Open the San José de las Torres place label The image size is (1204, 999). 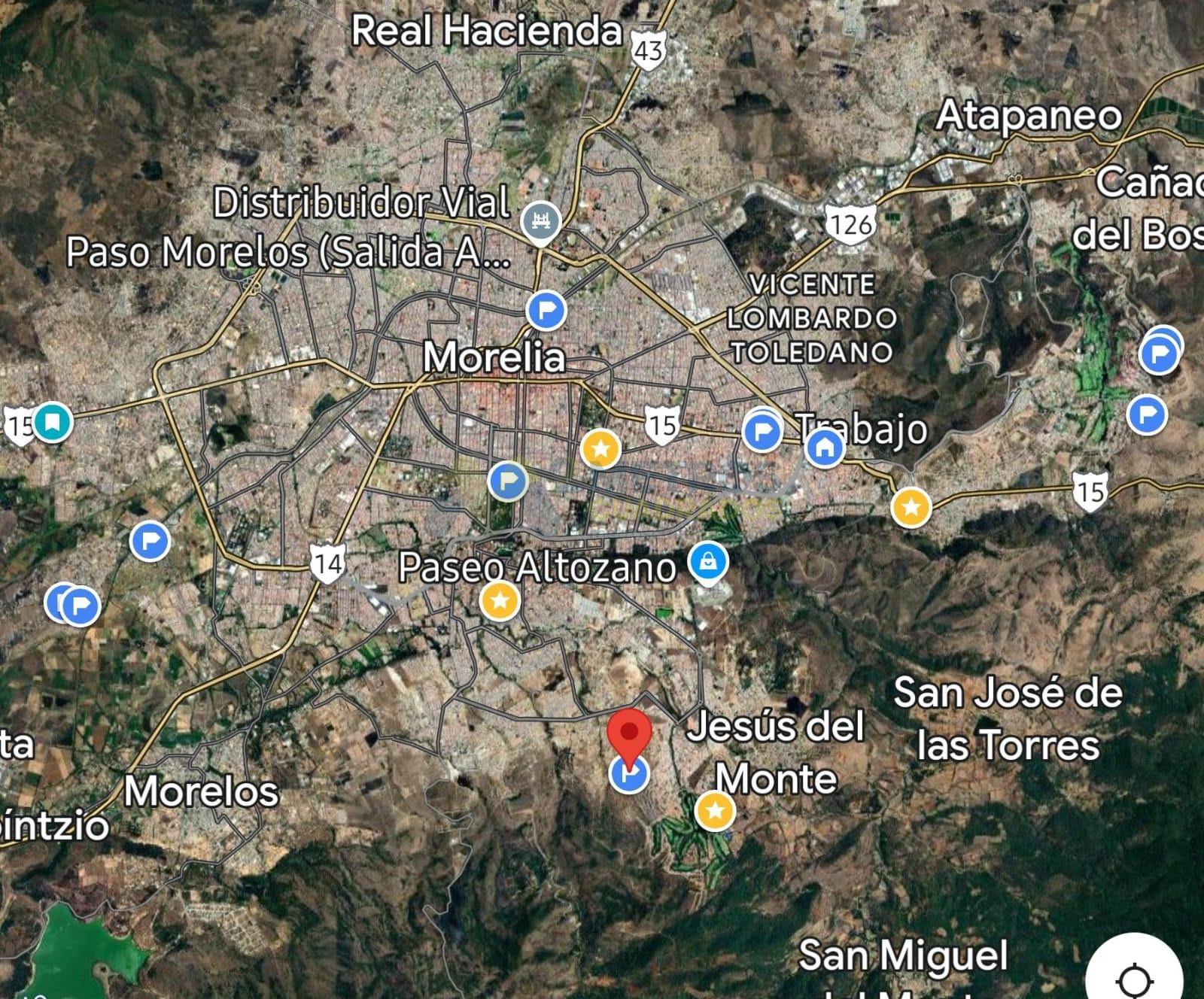click(x=1008, y=718)
